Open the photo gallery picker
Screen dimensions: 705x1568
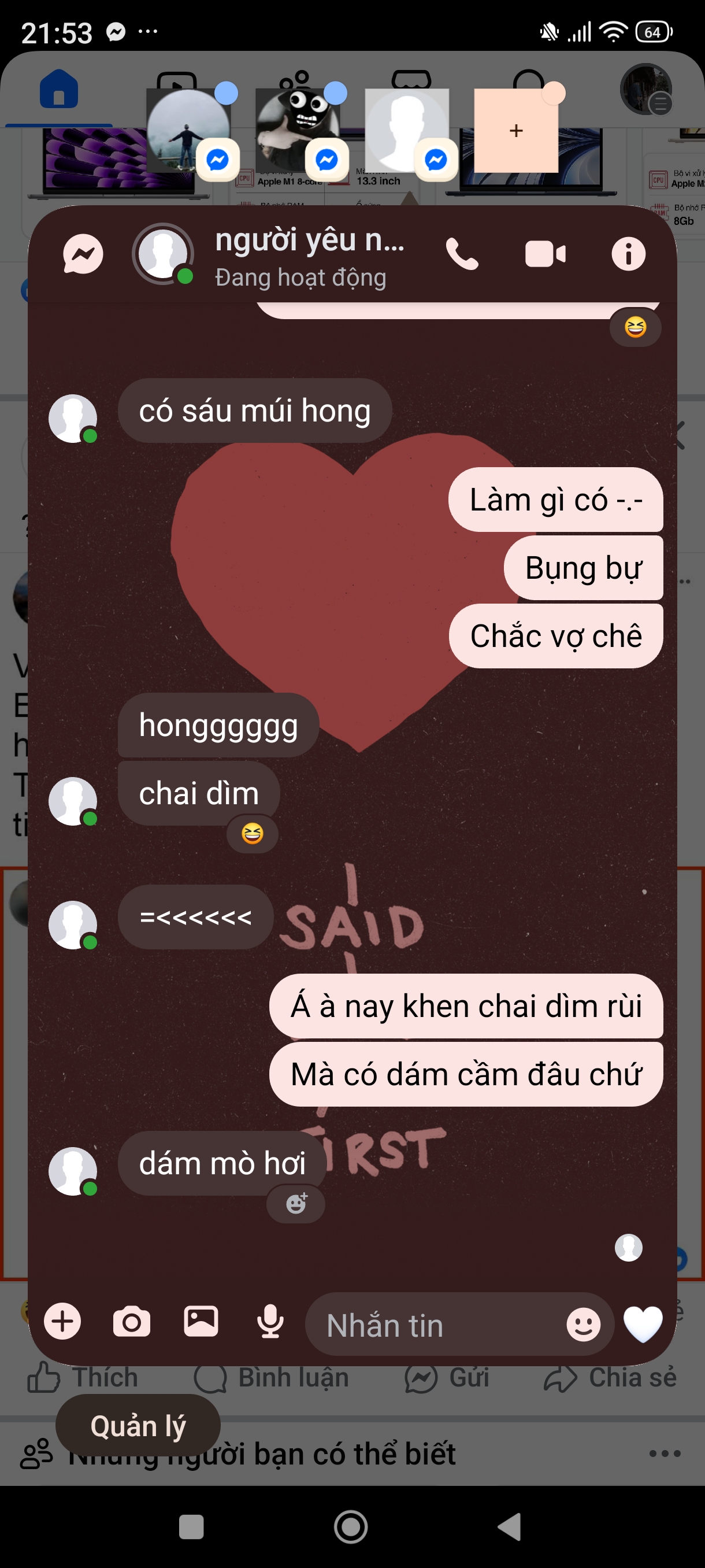tap(201, 1322)
